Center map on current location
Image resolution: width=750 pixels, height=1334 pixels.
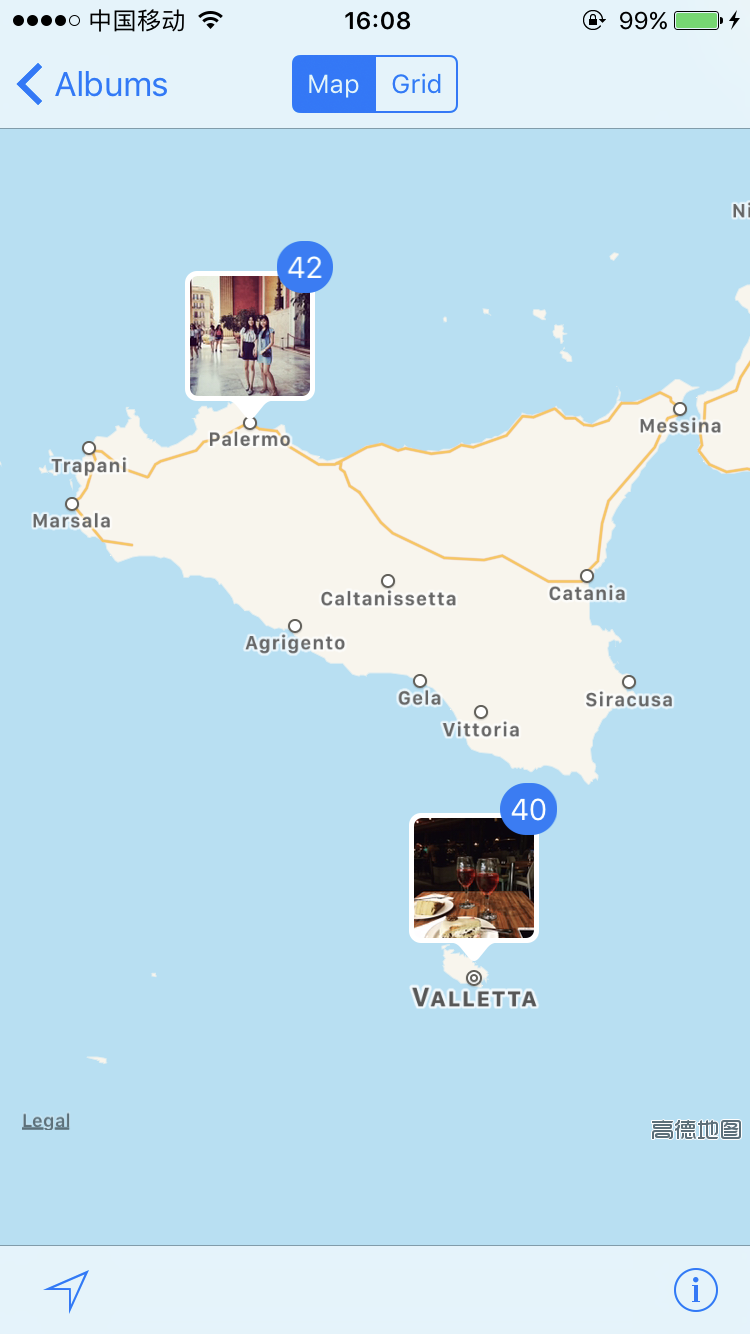[x=67, y=1290]
